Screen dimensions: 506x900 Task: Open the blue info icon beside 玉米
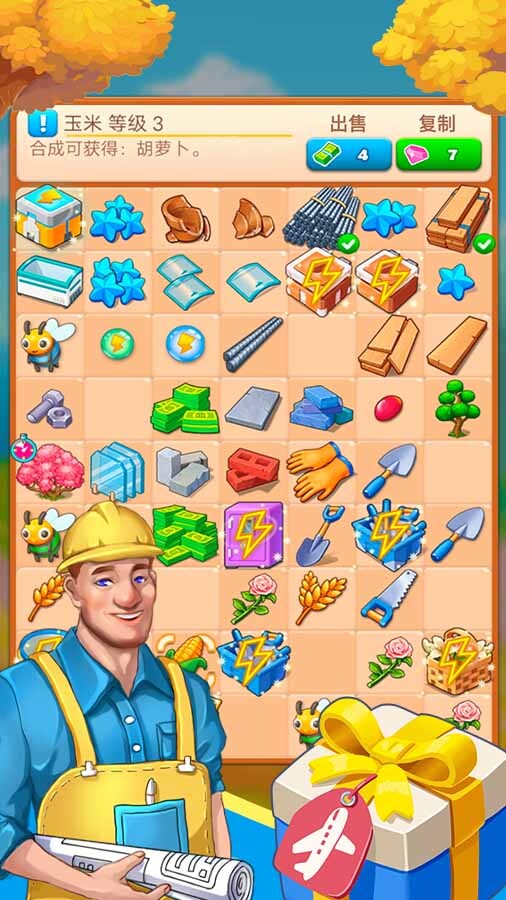43,123
